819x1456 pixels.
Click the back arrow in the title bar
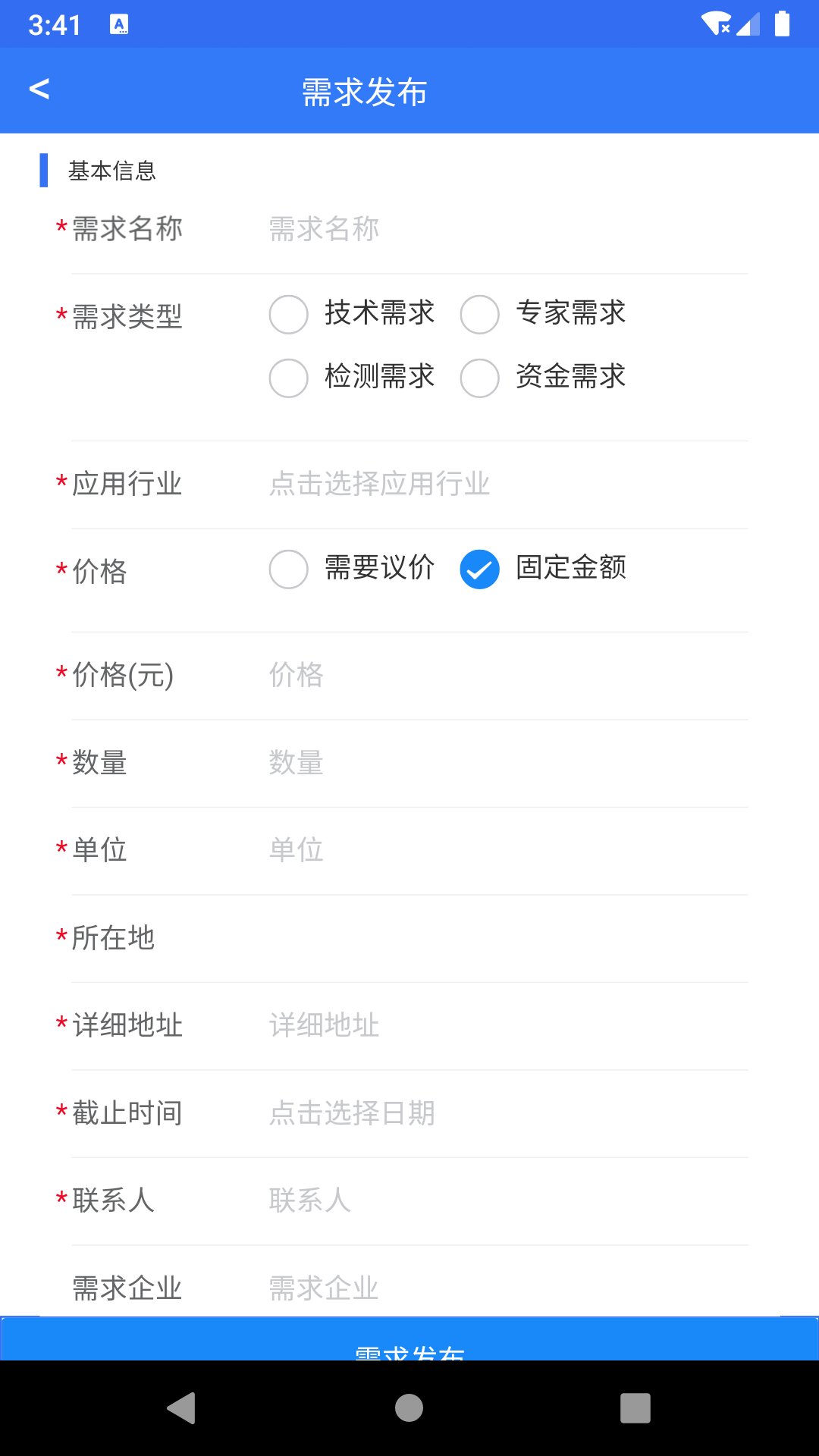(x=39, y=89)
